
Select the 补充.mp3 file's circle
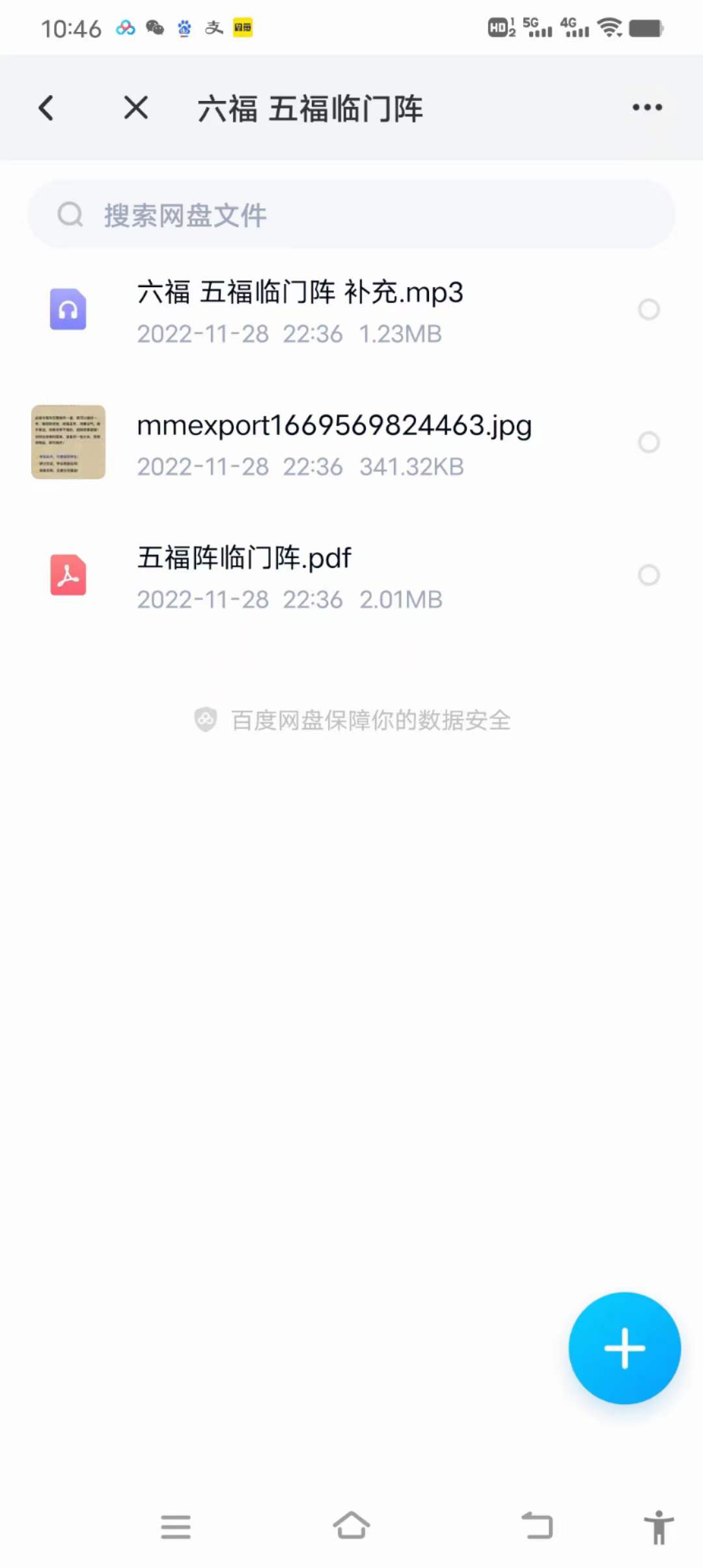648,310
